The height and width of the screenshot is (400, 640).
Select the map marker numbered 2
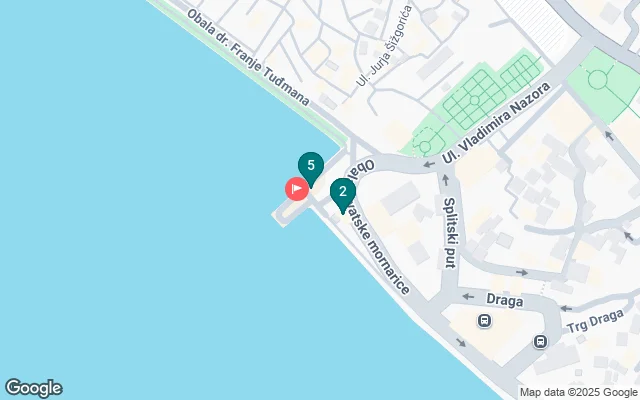point(343,193)
